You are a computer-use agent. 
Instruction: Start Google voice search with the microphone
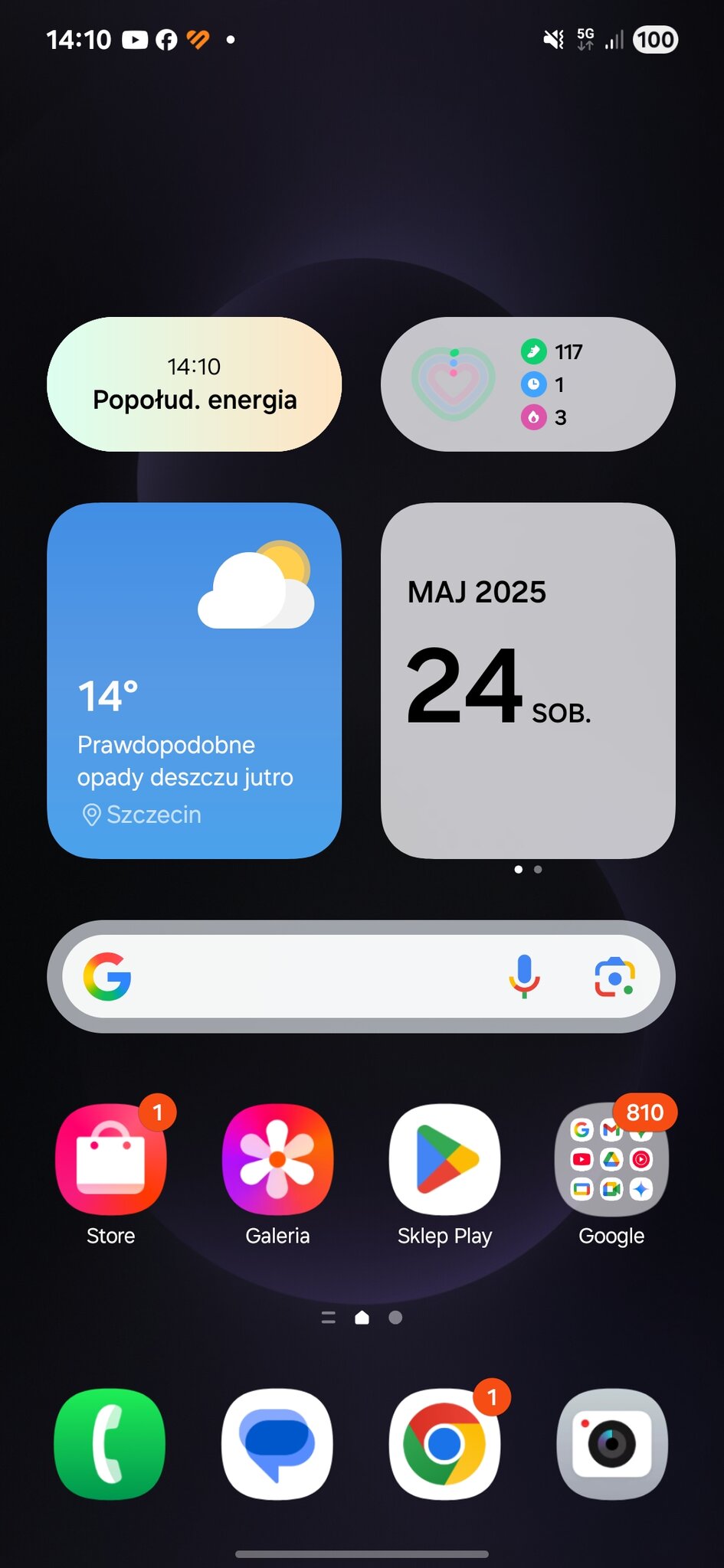pos(525,977)
